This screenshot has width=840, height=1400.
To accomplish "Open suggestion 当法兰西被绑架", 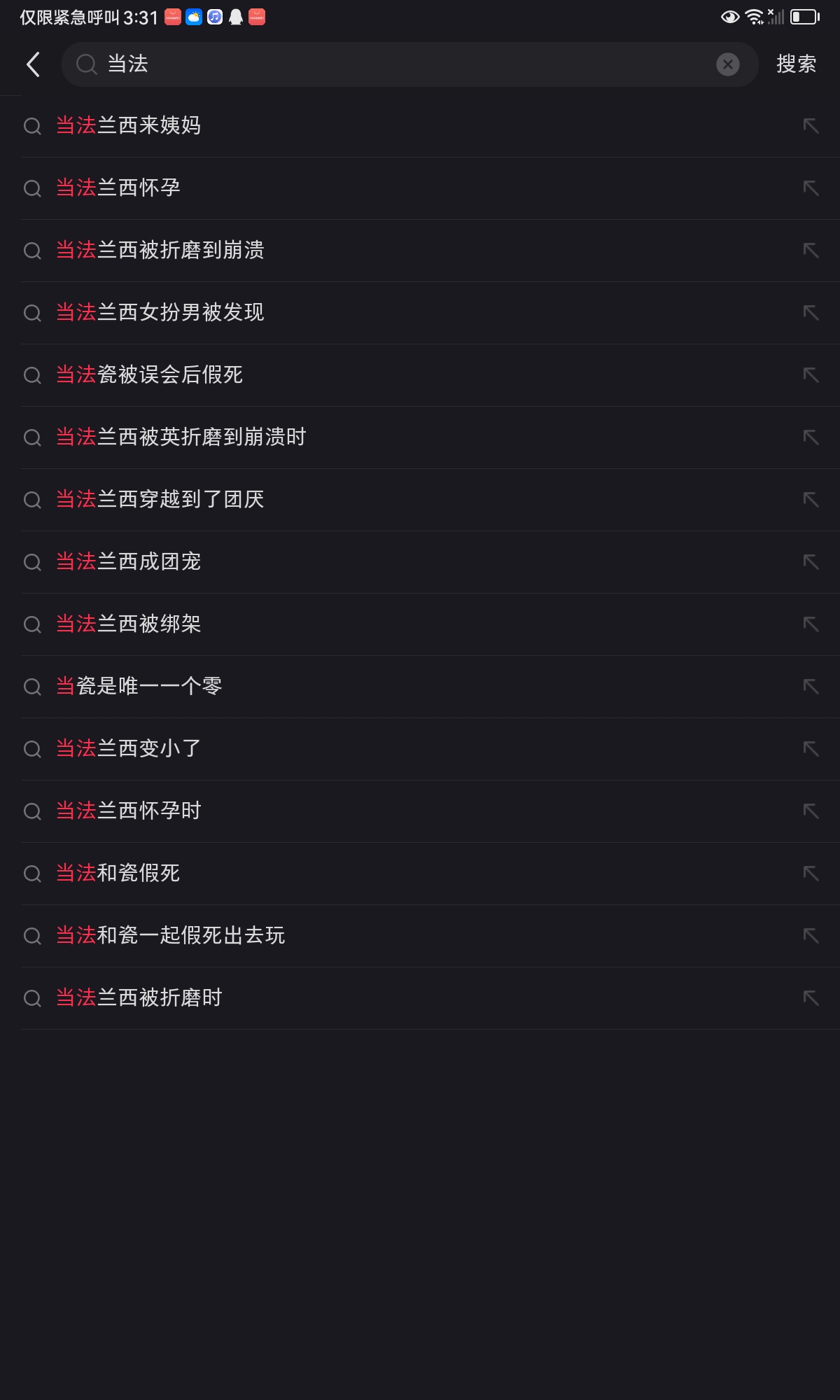I will (x=129, y=624).
